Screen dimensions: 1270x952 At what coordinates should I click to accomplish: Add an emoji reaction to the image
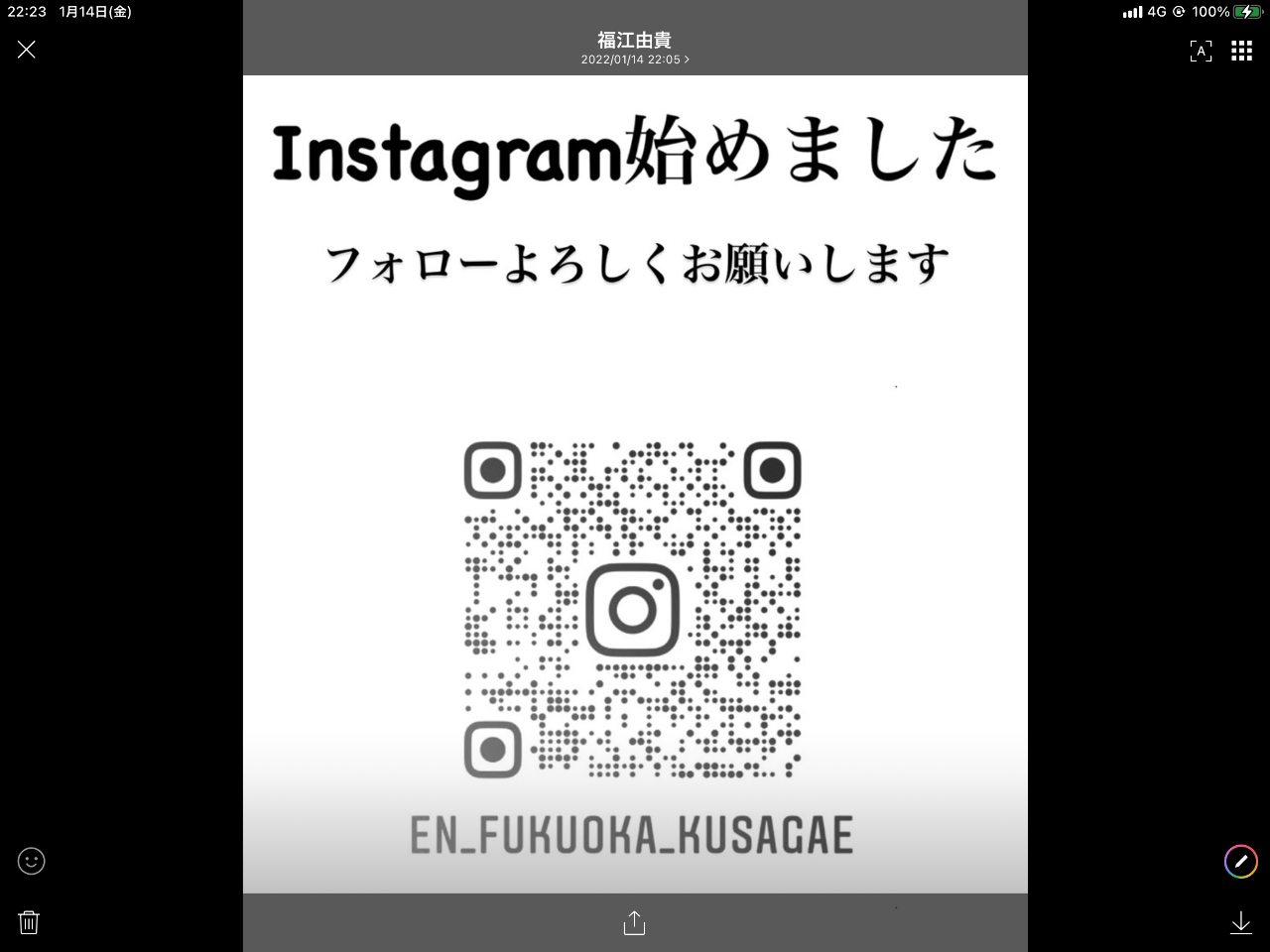[32, 861]
